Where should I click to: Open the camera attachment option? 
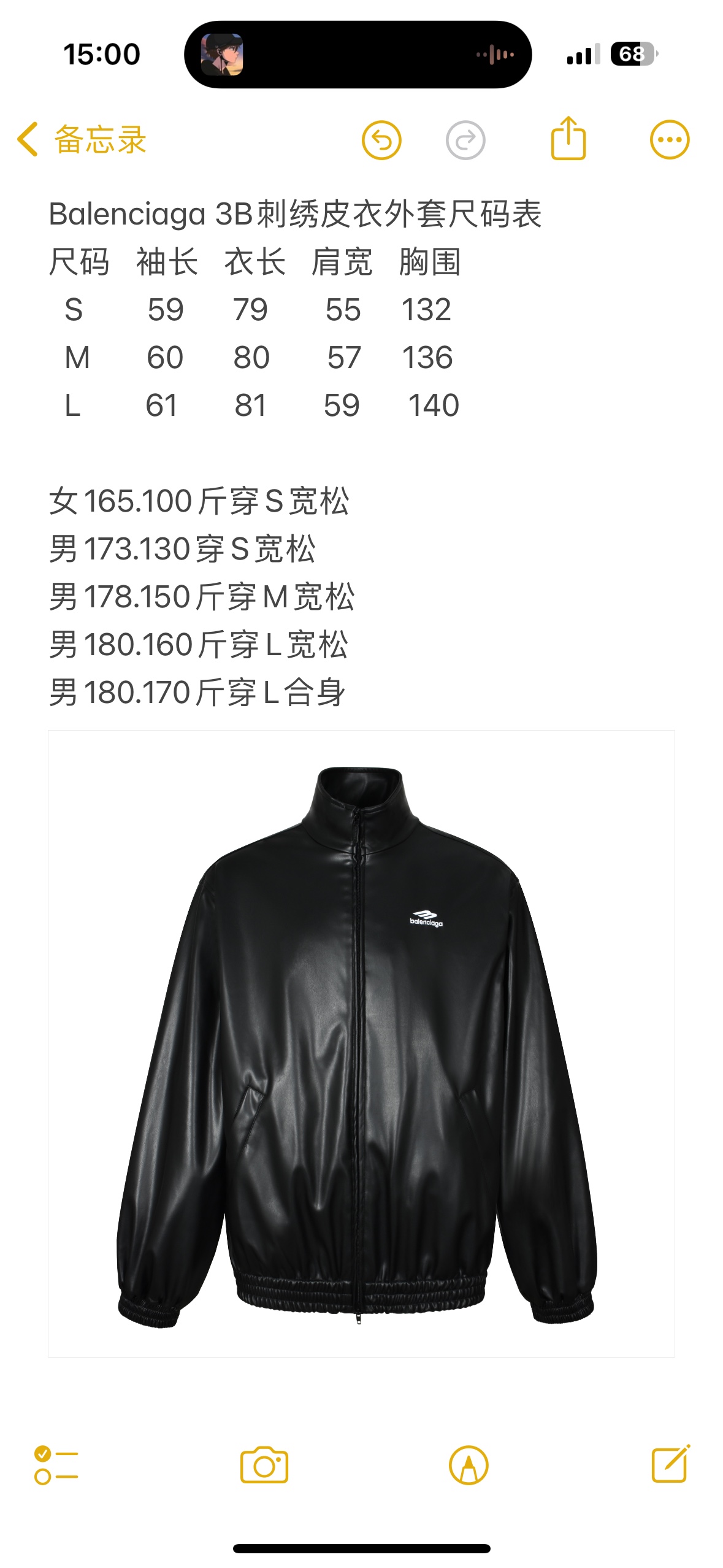(x=264, y=1465)
